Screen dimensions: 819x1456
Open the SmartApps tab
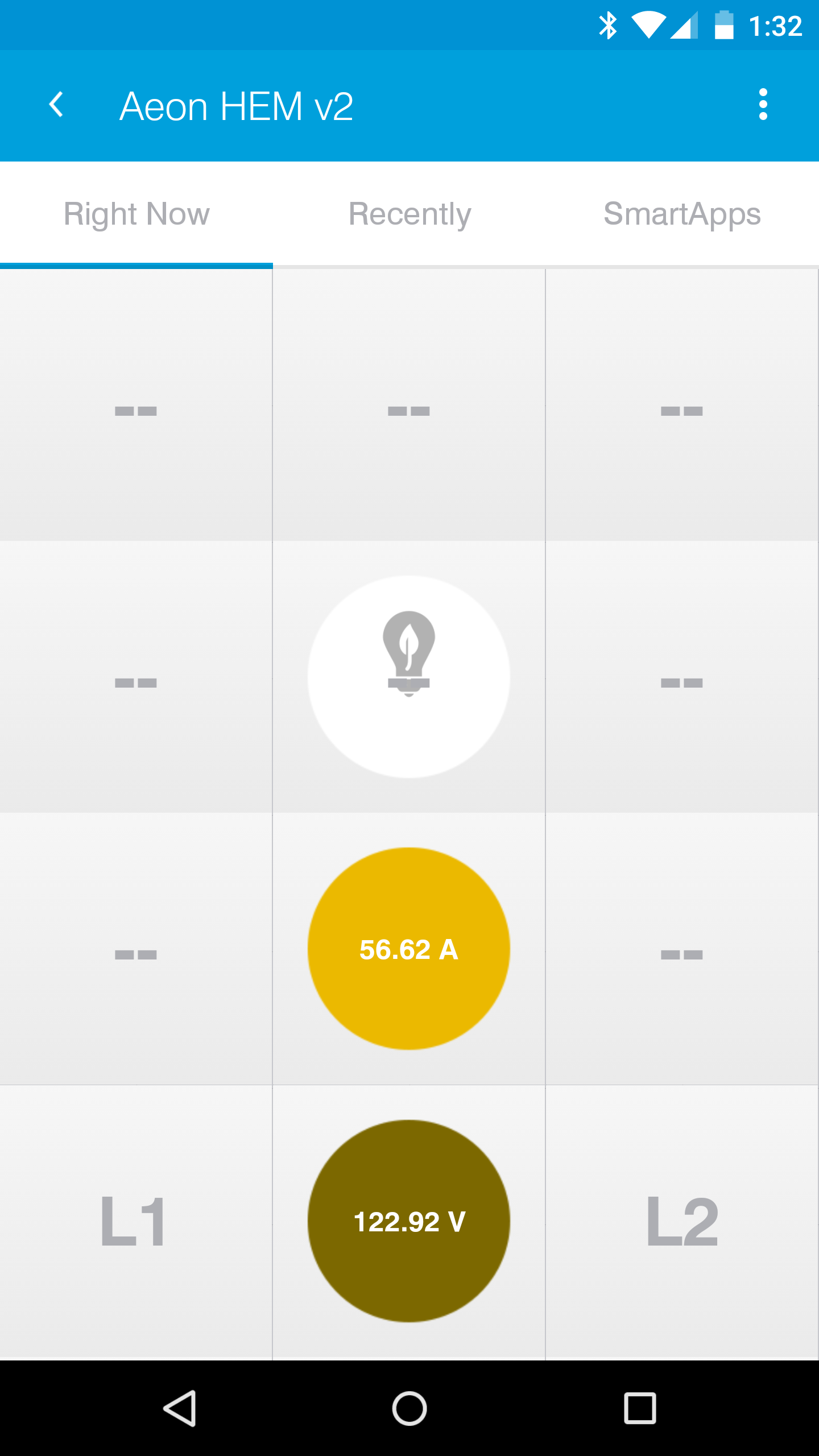682,214
